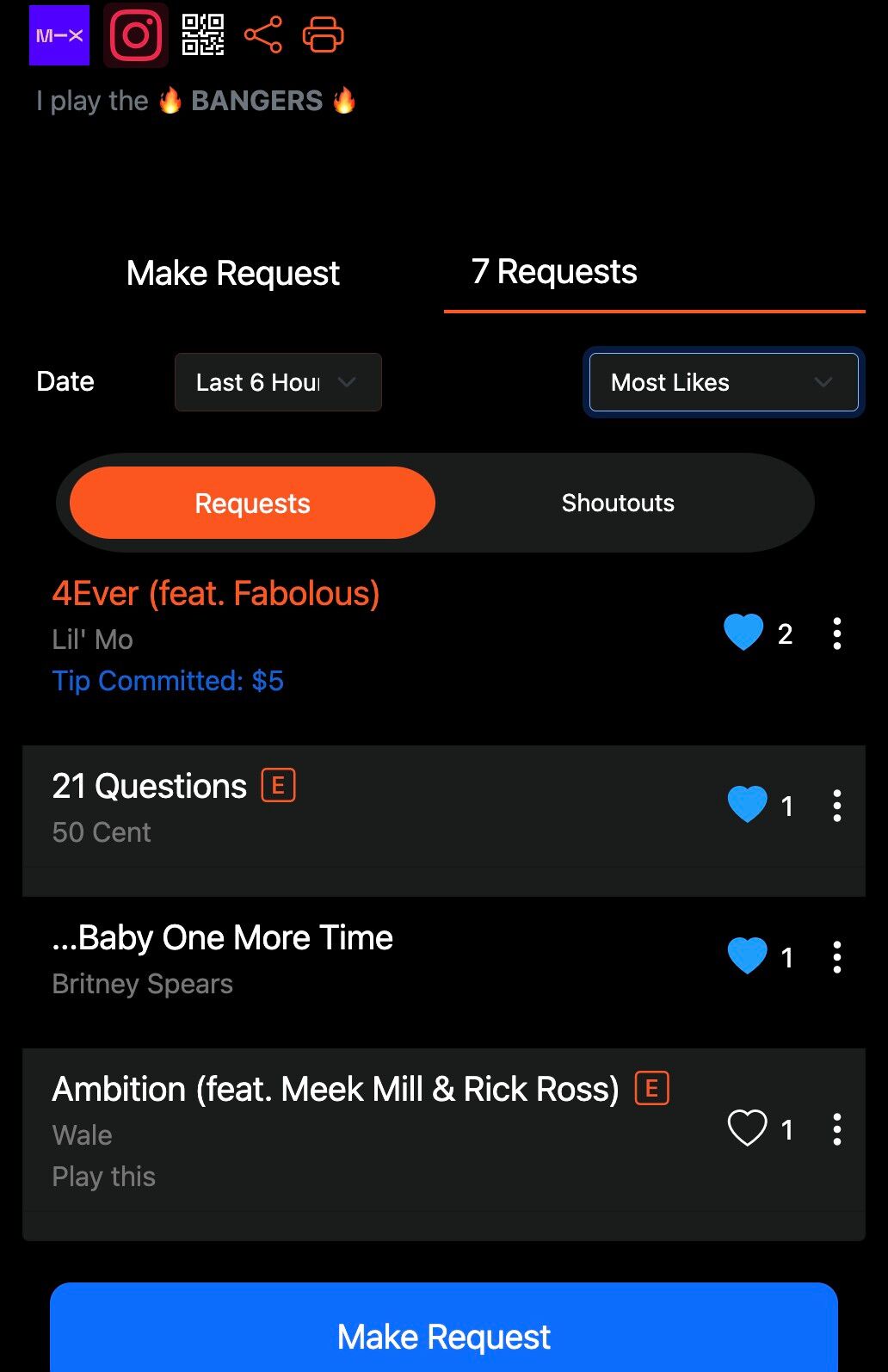Open more options for 4Ever
888x1372 pixels.
tap(836, 633)
